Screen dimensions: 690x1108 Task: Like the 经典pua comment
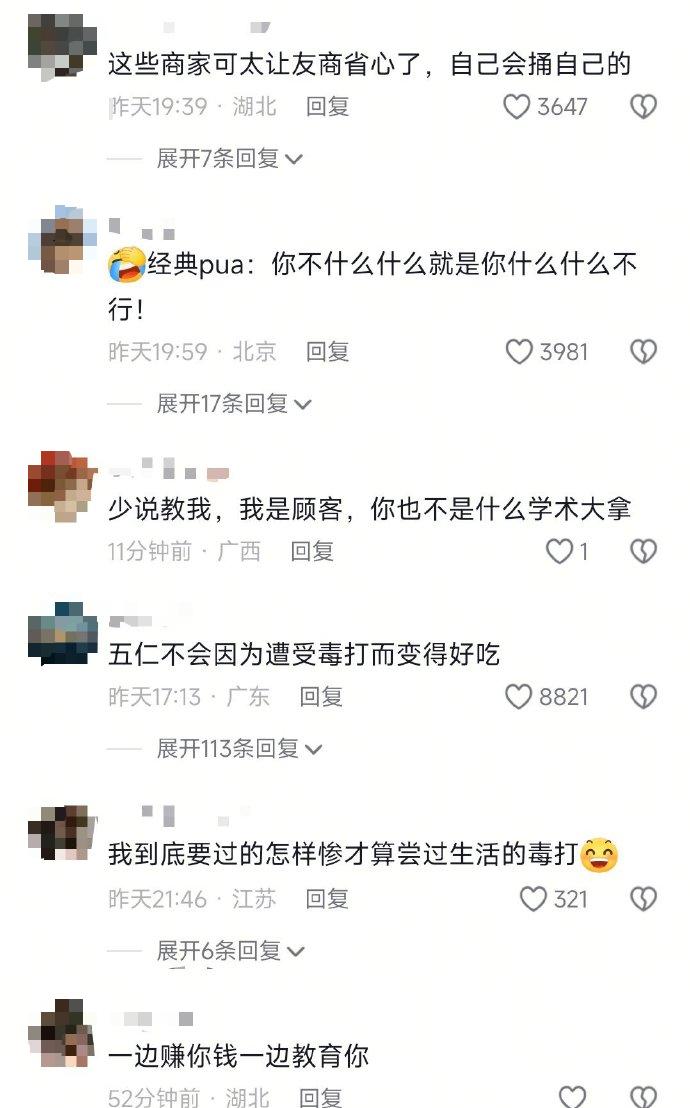click(x=519, y=352)
